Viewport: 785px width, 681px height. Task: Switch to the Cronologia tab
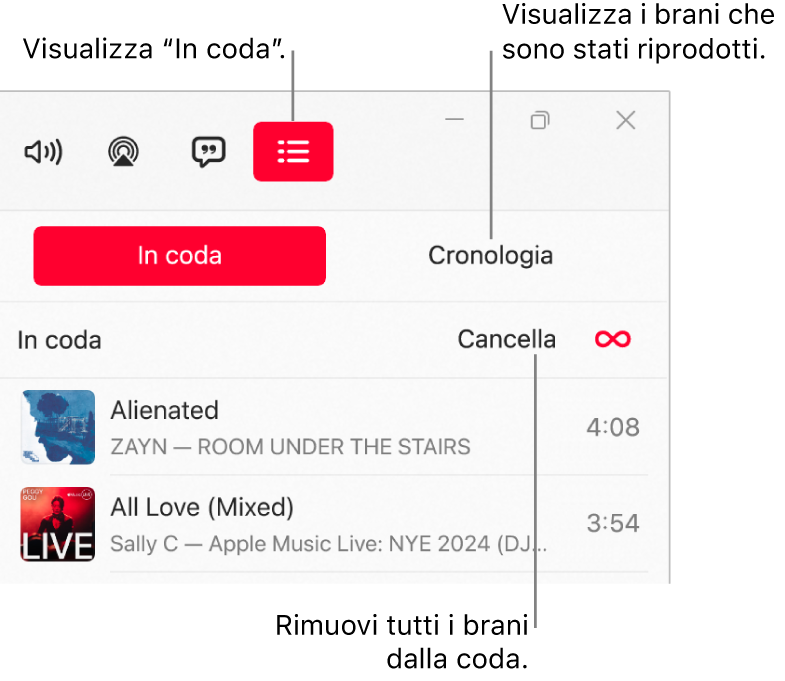click(x=490, y=256)
